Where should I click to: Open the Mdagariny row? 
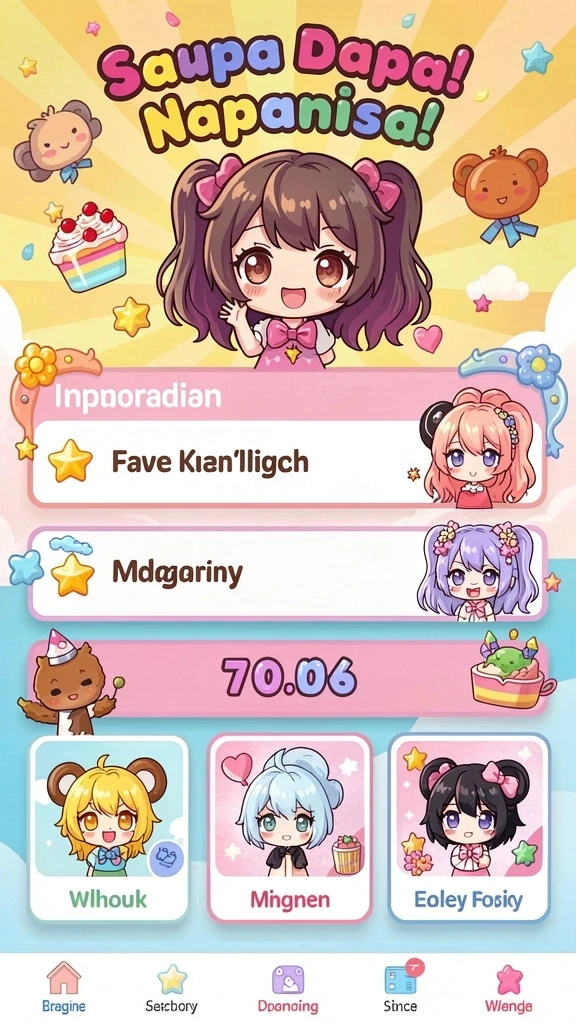[287, 573]
